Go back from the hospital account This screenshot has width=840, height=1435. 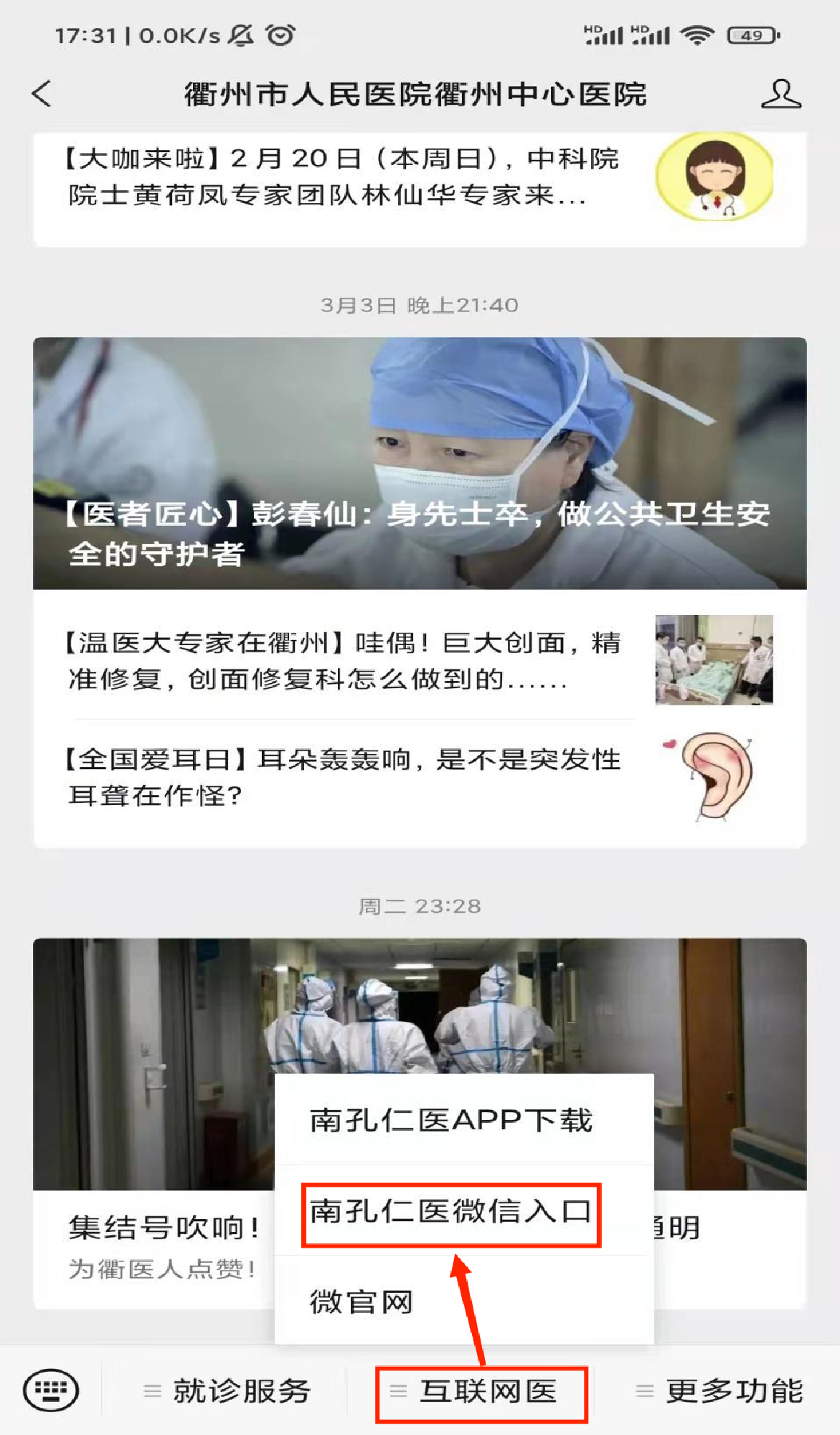pyautogui.click(x=42, y=94)
